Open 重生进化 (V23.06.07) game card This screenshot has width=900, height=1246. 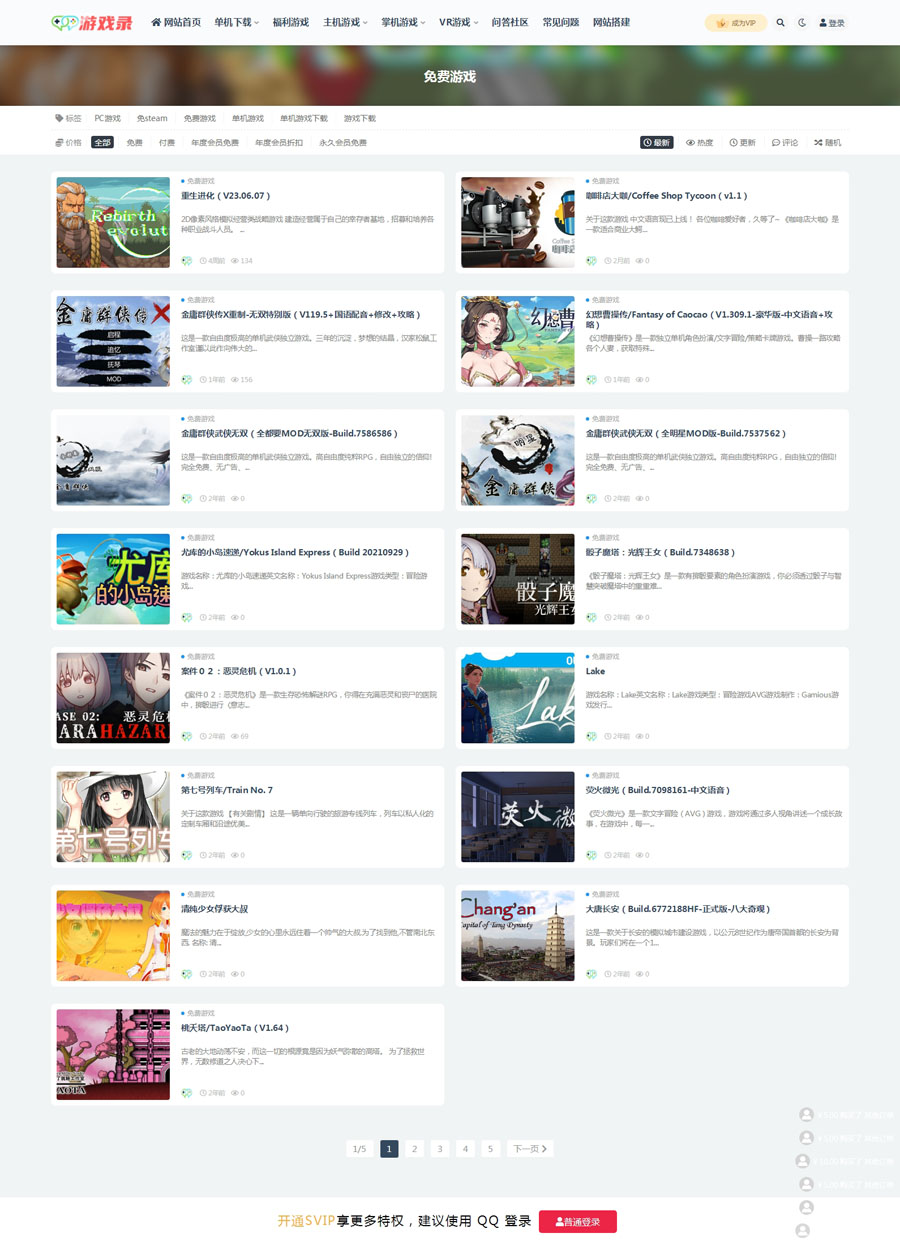pyautogui.click(x=226, y=196)
